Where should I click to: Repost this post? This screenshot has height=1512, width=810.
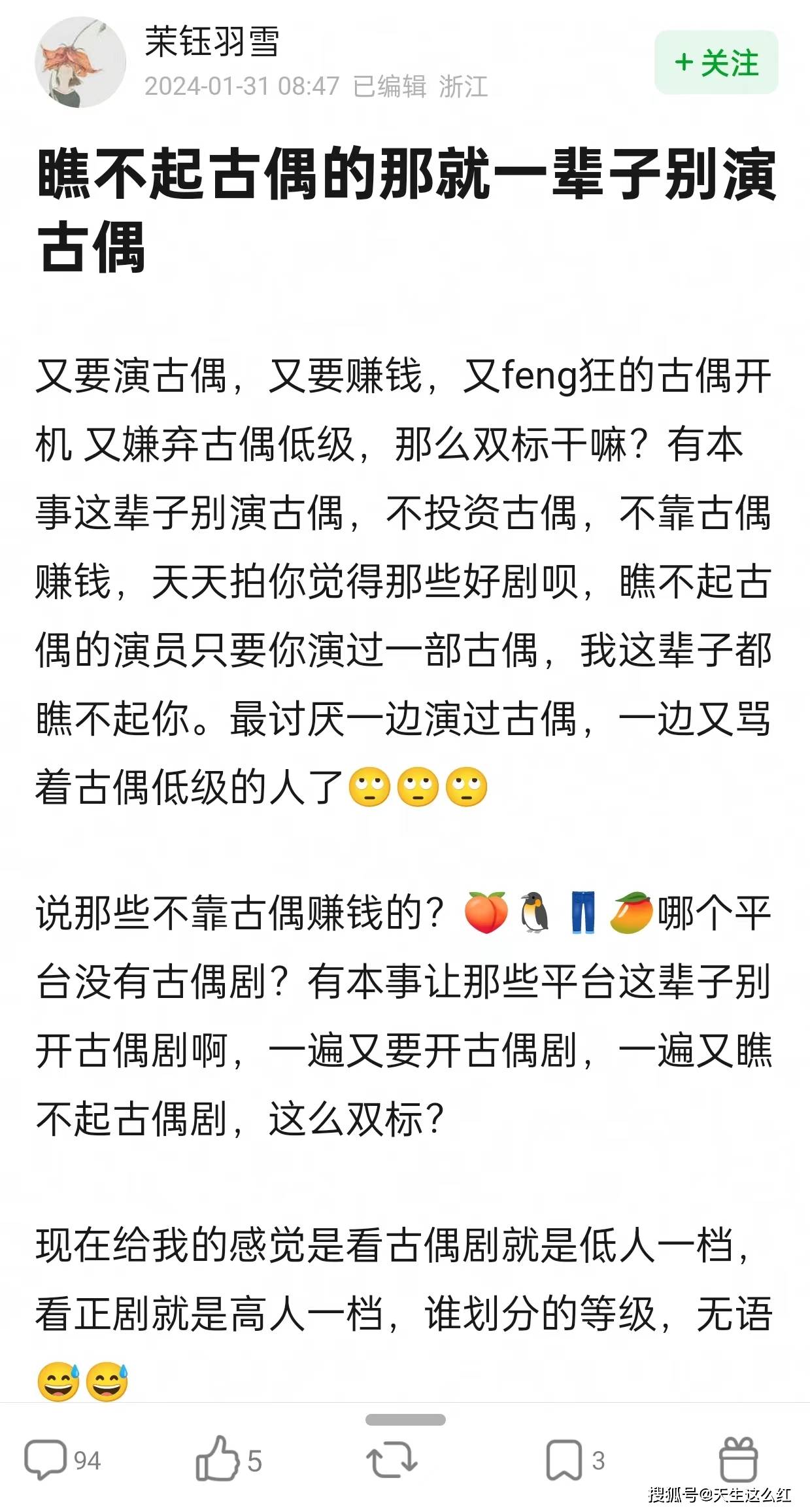tap(392, 1459)
